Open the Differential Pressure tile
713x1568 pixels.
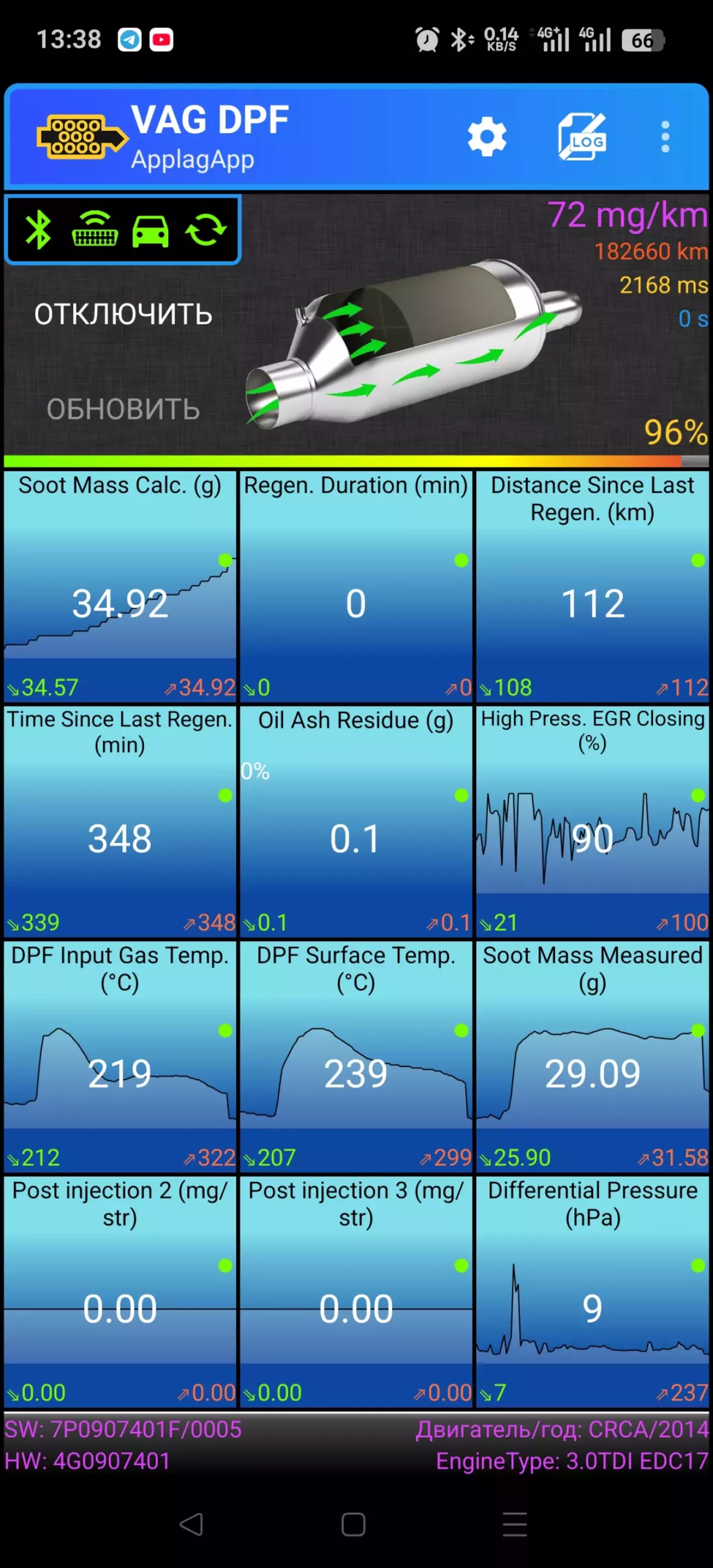point(593,1292)
